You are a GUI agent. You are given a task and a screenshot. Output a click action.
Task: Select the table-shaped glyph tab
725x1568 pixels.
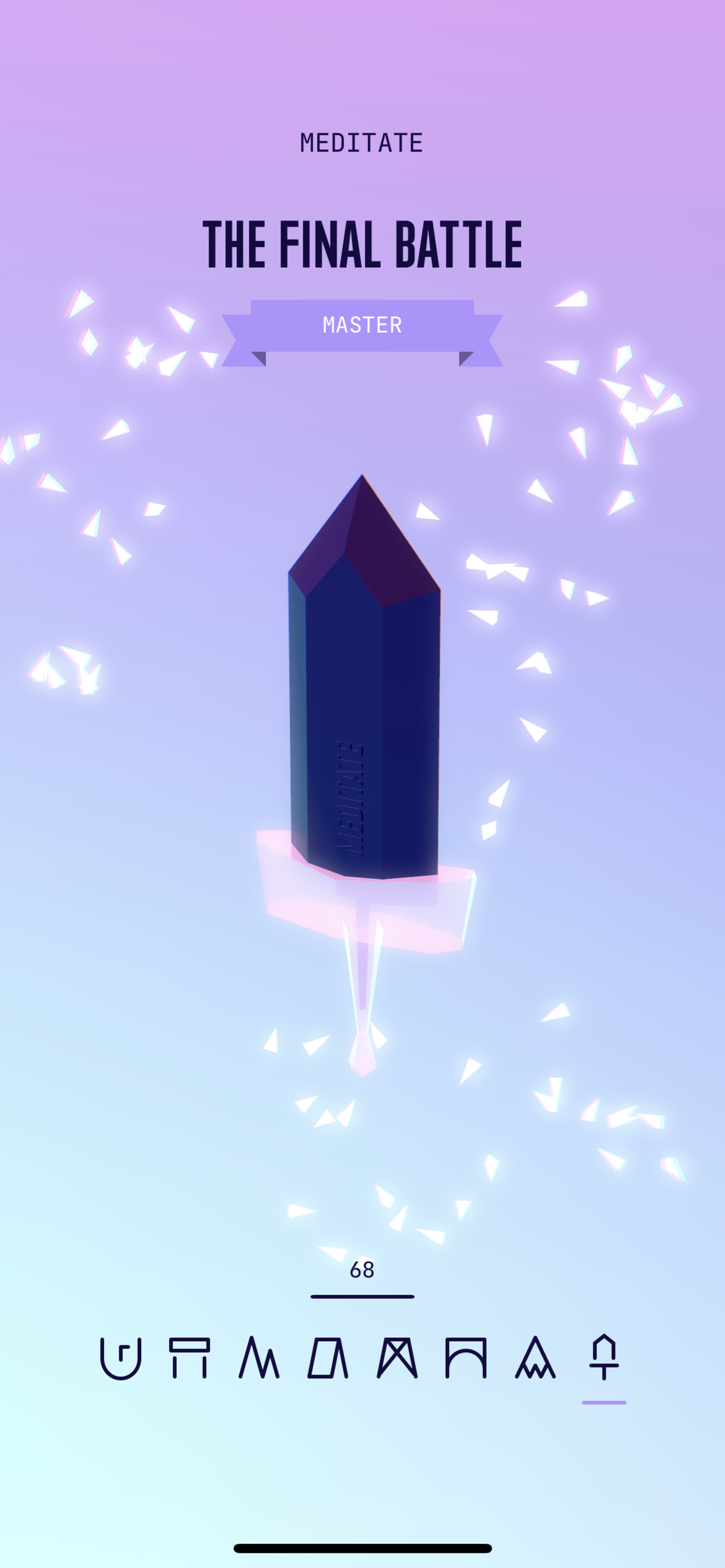[189, 1358]
